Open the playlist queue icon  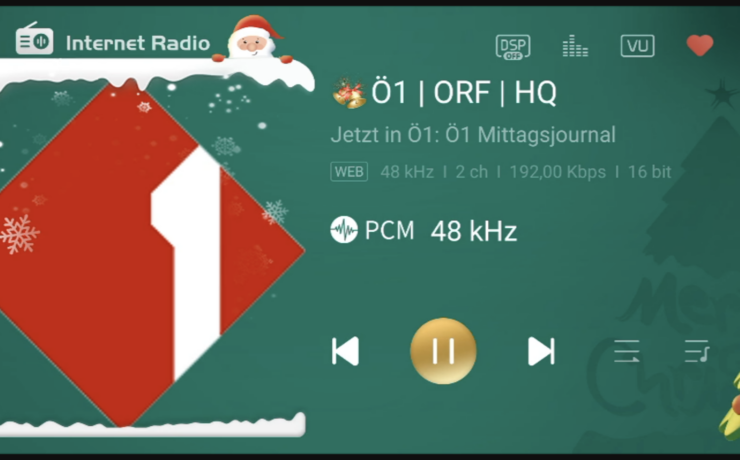[x=696, y=351]
